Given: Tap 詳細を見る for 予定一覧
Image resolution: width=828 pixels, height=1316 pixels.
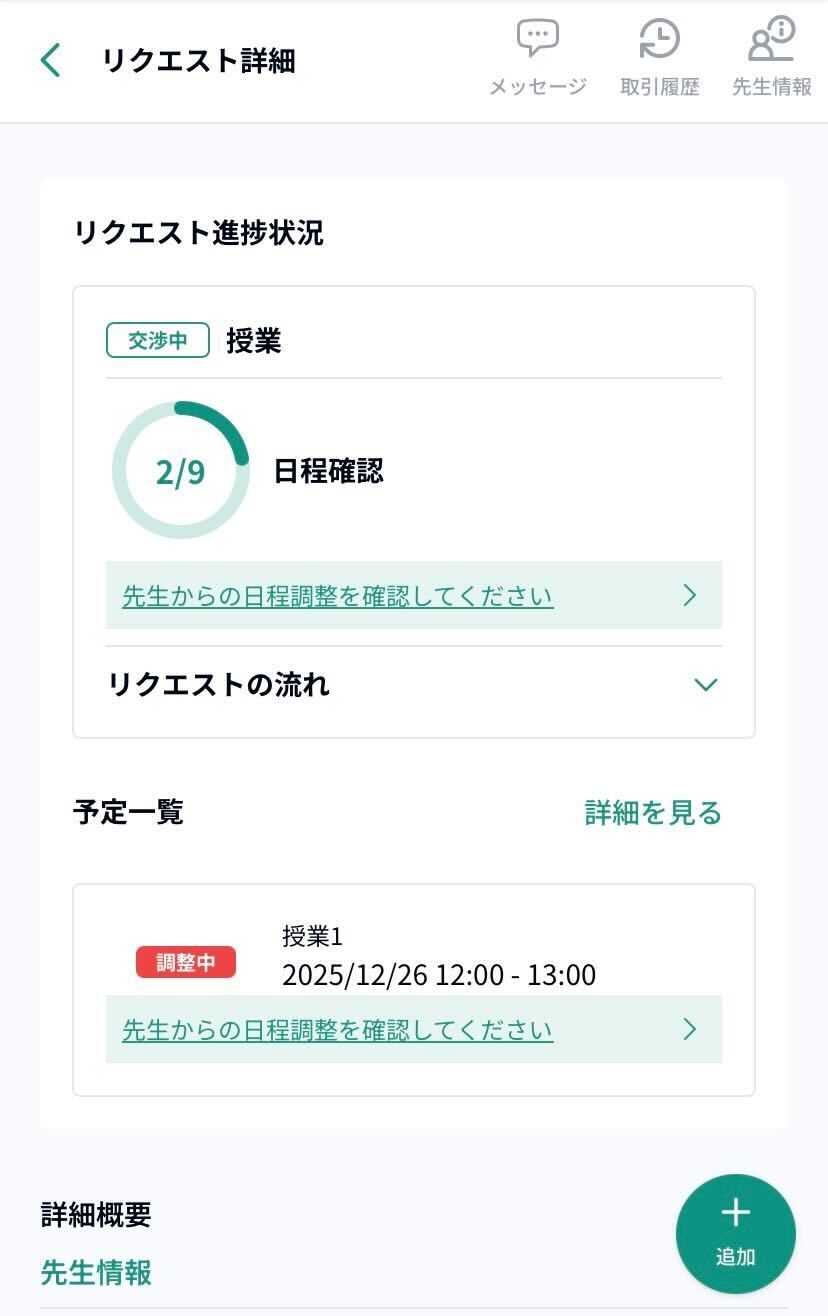Looking at the screenshot, I should (x=652, y=813).
